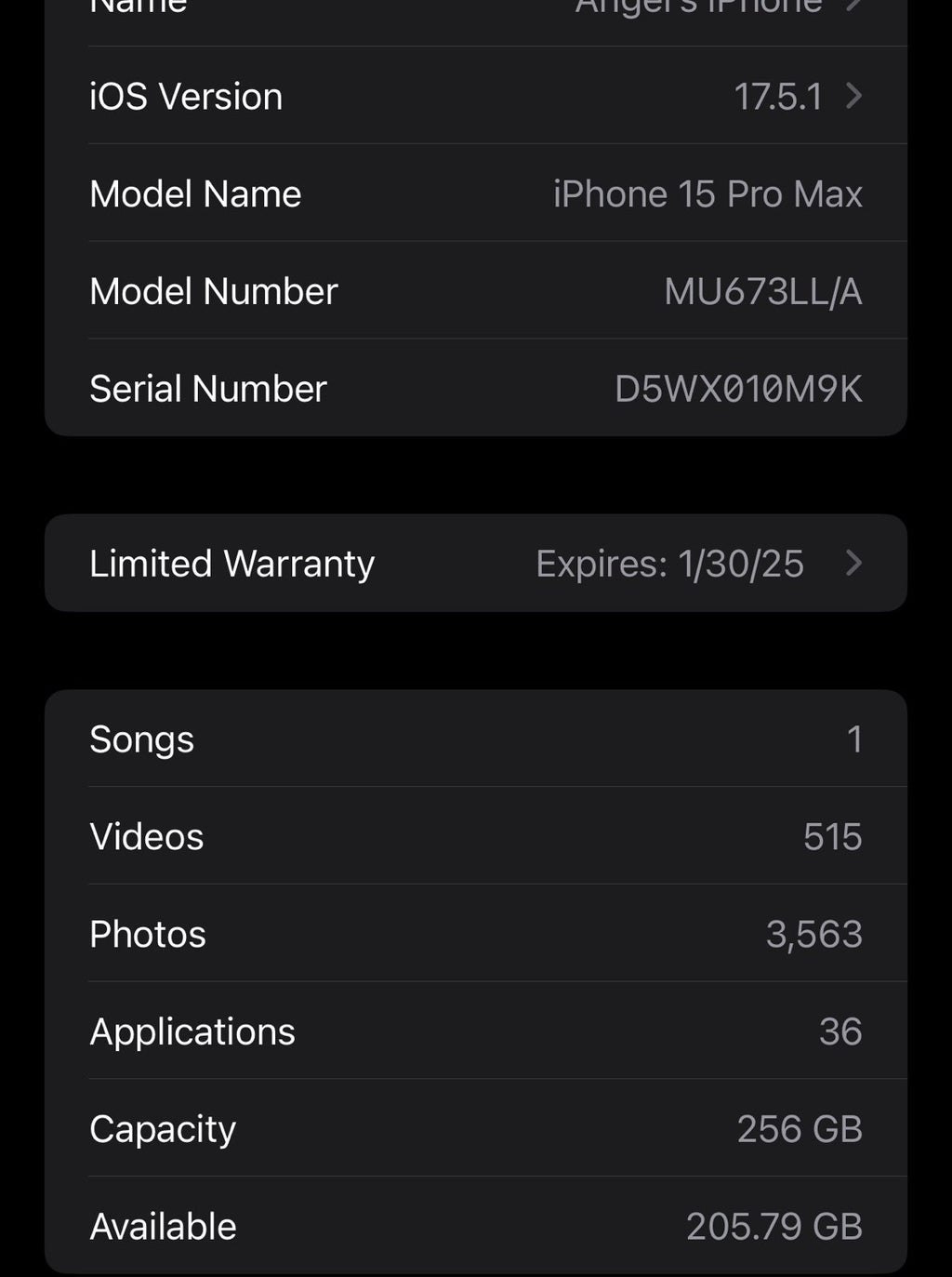Tap the Model Number MU673LL/A value
This screenshot has height=1277, width=952.
(x=764, y=291)
